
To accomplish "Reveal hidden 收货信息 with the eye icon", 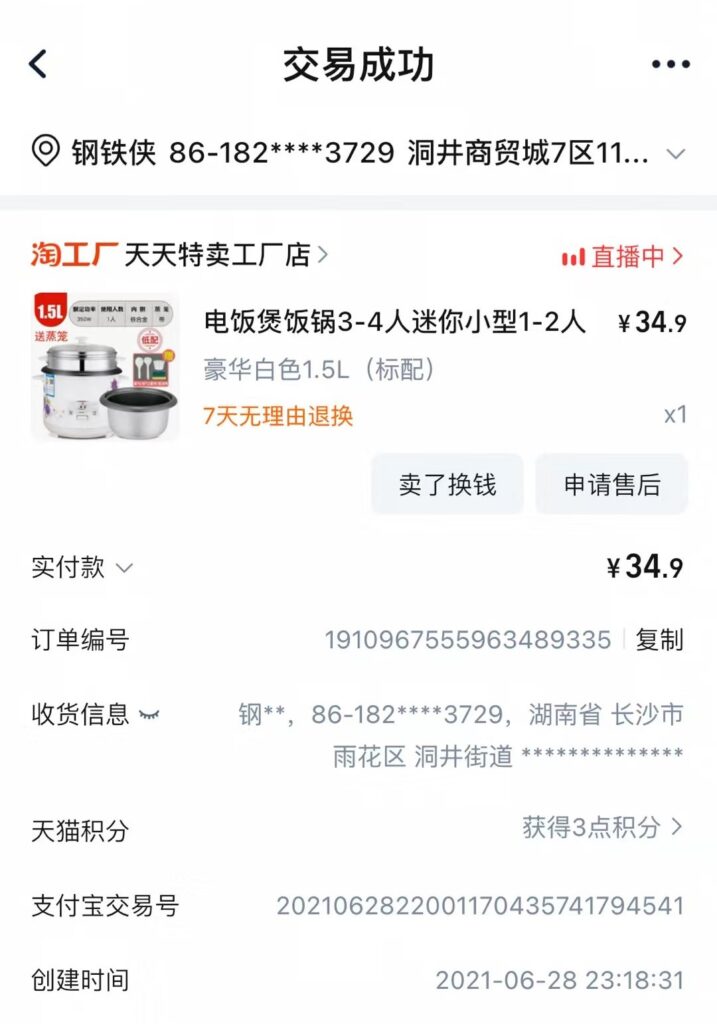I will 149,715.
